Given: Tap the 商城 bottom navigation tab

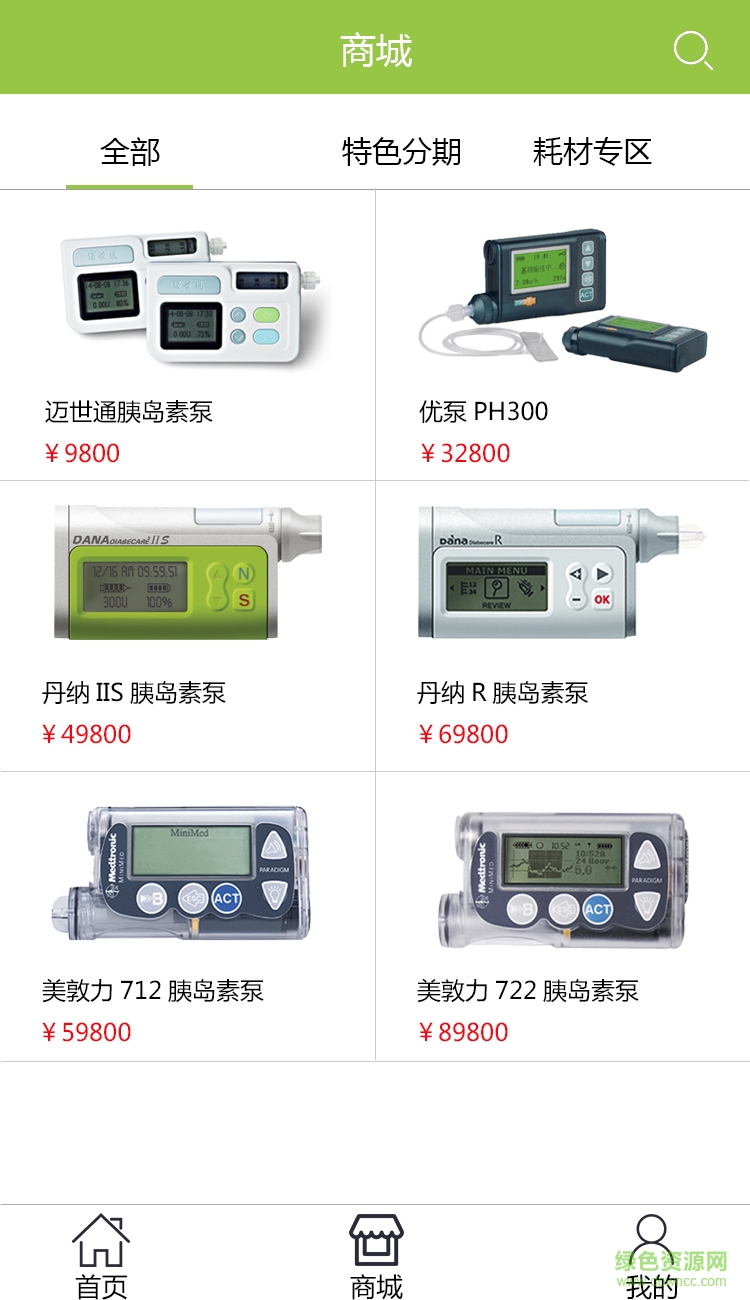Looking at the screenshot, I should (376, 1256).
